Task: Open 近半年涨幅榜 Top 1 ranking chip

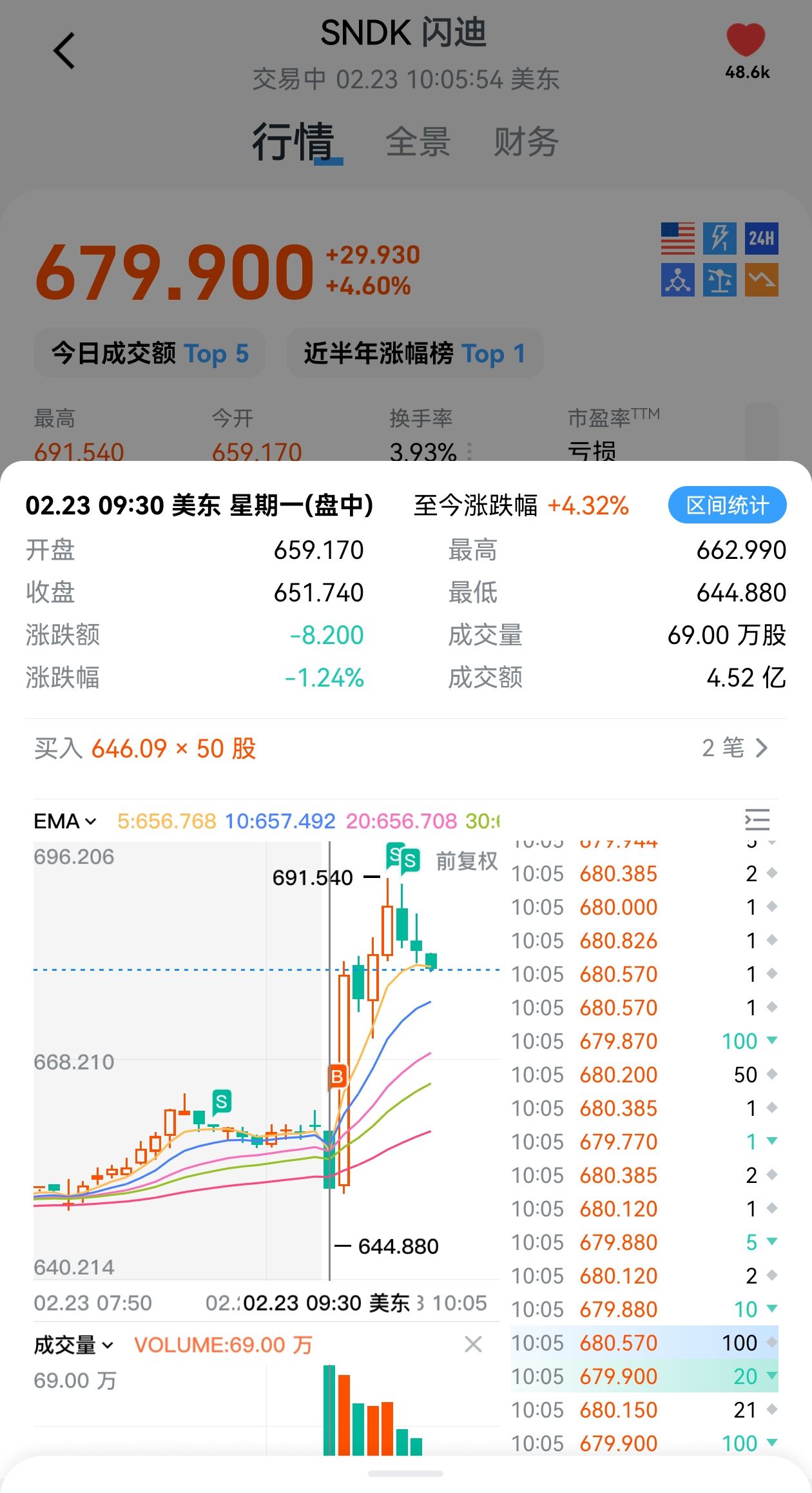Action: (414, 353)
